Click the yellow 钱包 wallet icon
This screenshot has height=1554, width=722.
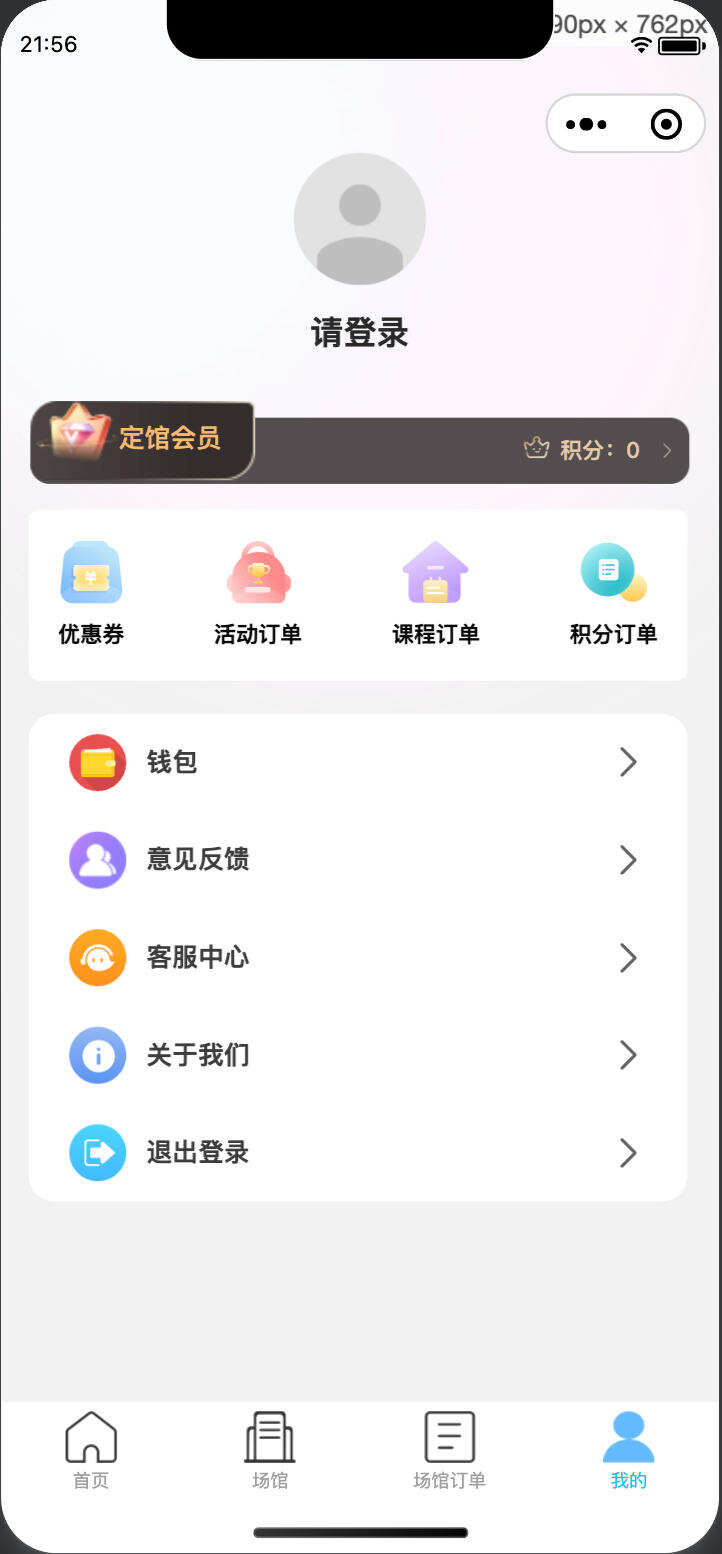point(96,761)
